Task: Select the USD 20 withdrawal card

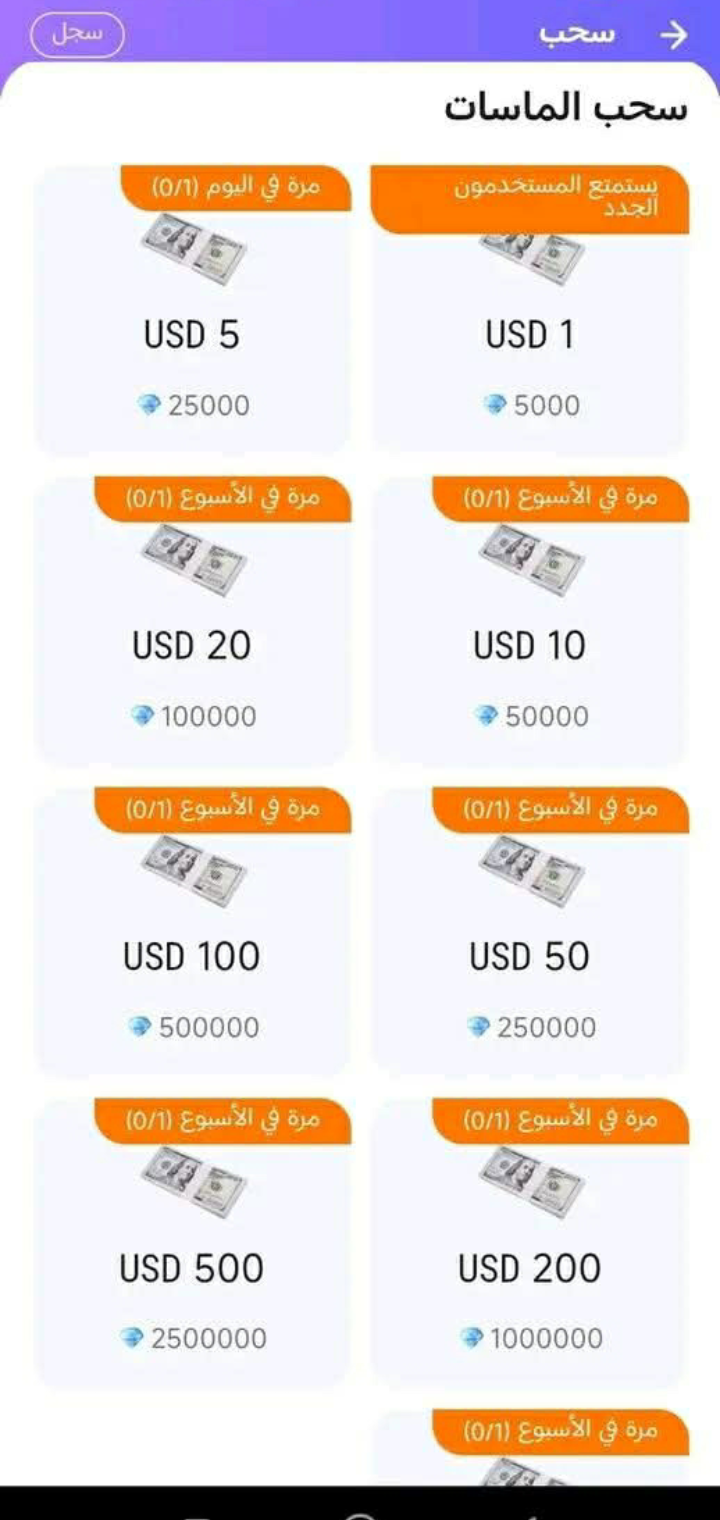Action: (x=192, y=645)
